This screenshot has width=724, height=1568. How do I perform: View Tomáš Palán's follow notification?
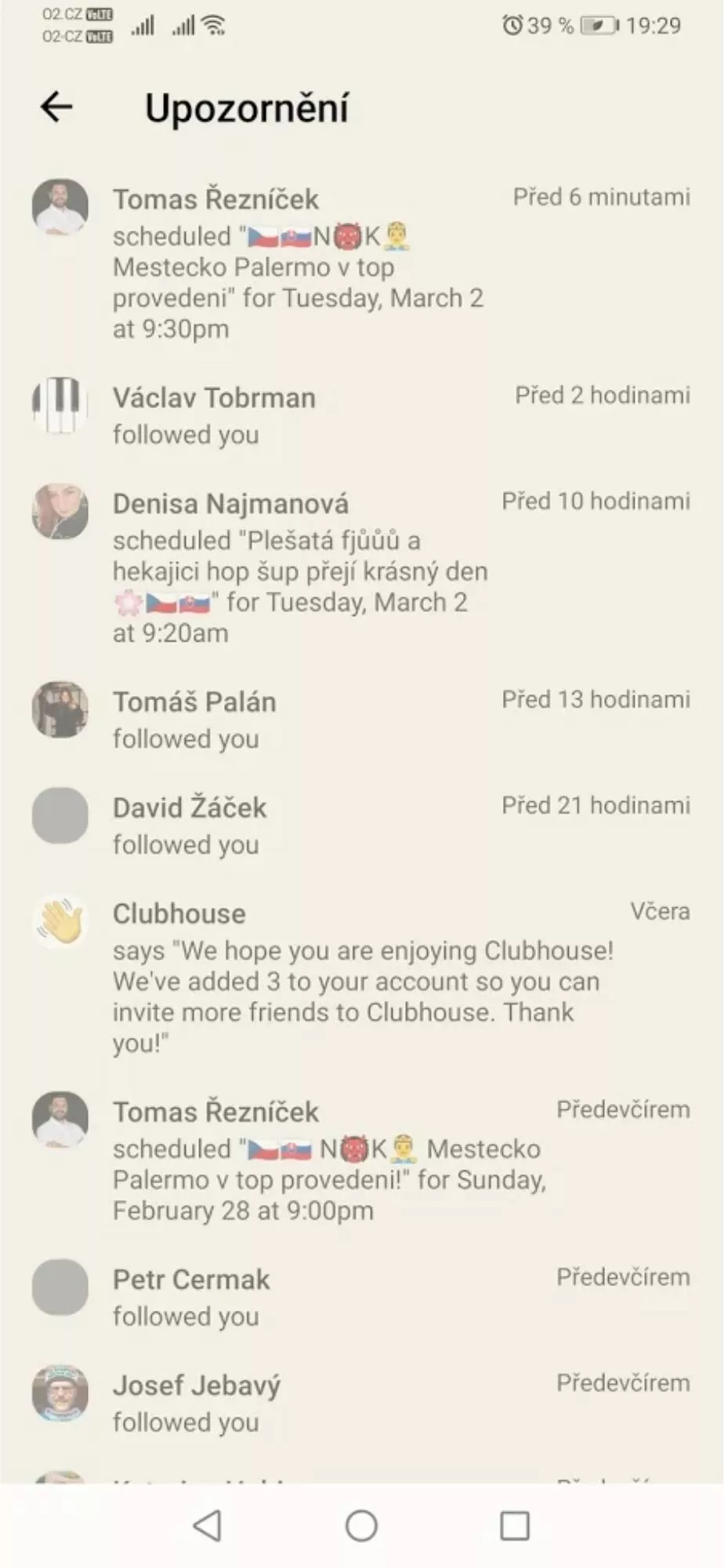pyautogui.click(x=362, y=719)
